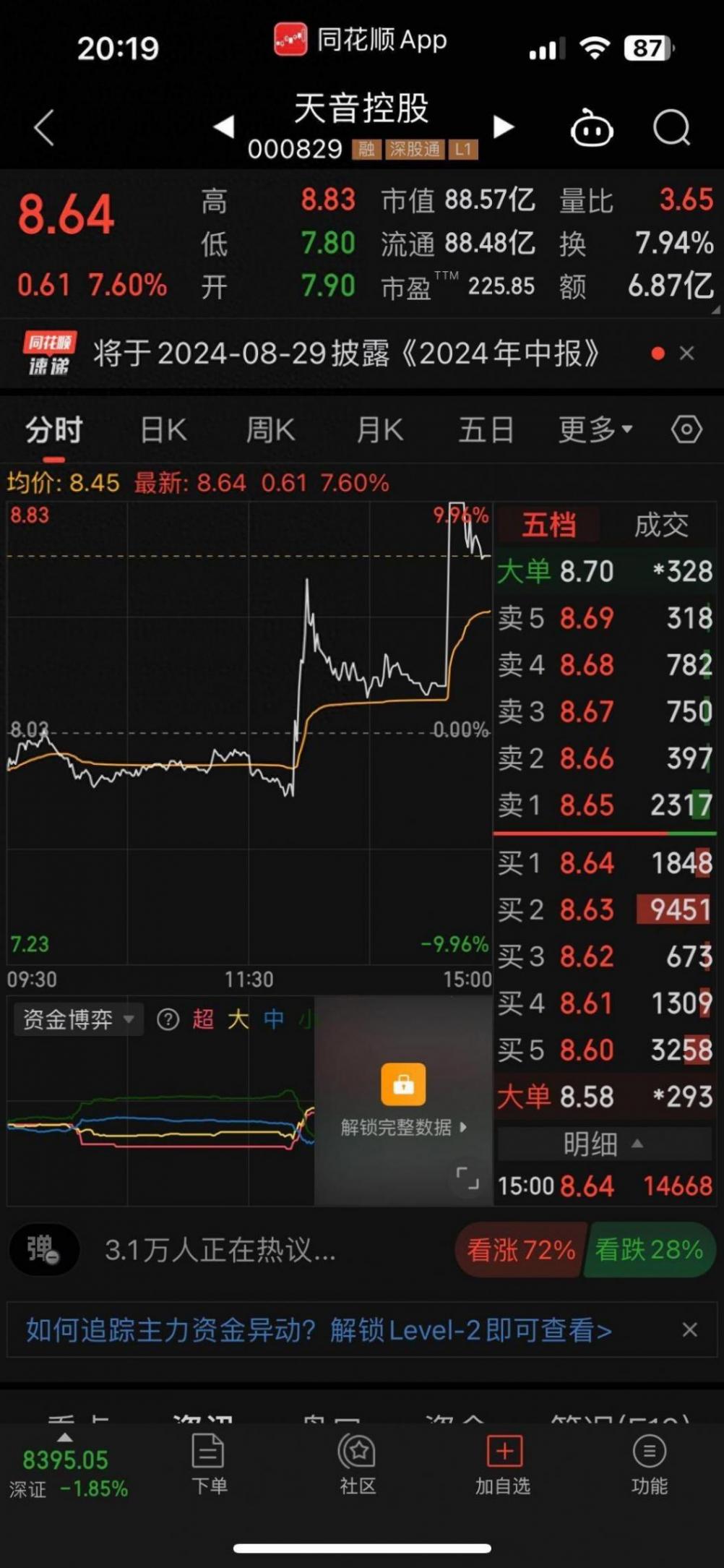
Task: Go back using the top-left arrow
Action: click(x=45, y=128)
